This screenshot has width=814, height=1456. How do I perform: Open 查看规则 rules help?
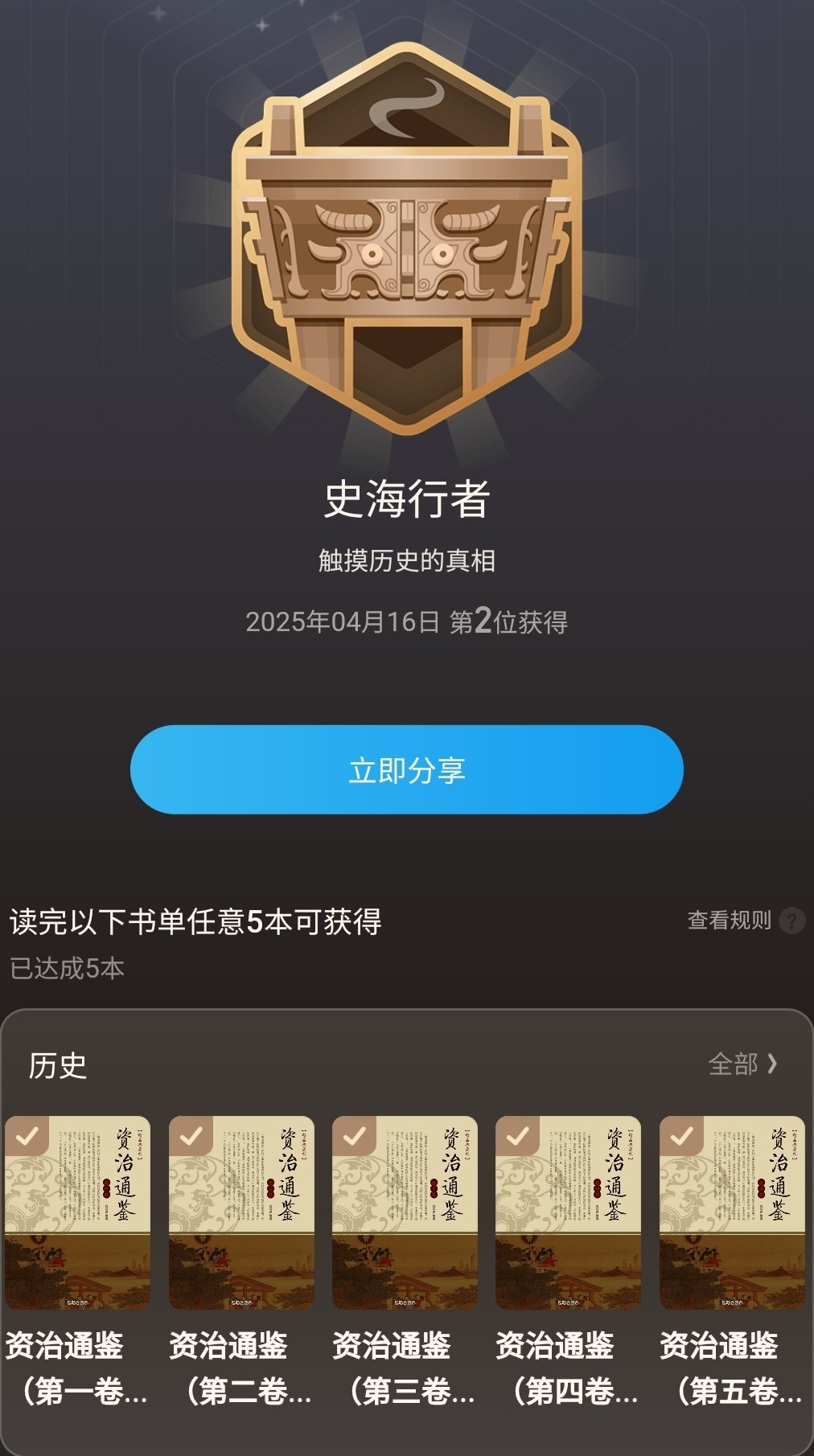tap(745, 921)
